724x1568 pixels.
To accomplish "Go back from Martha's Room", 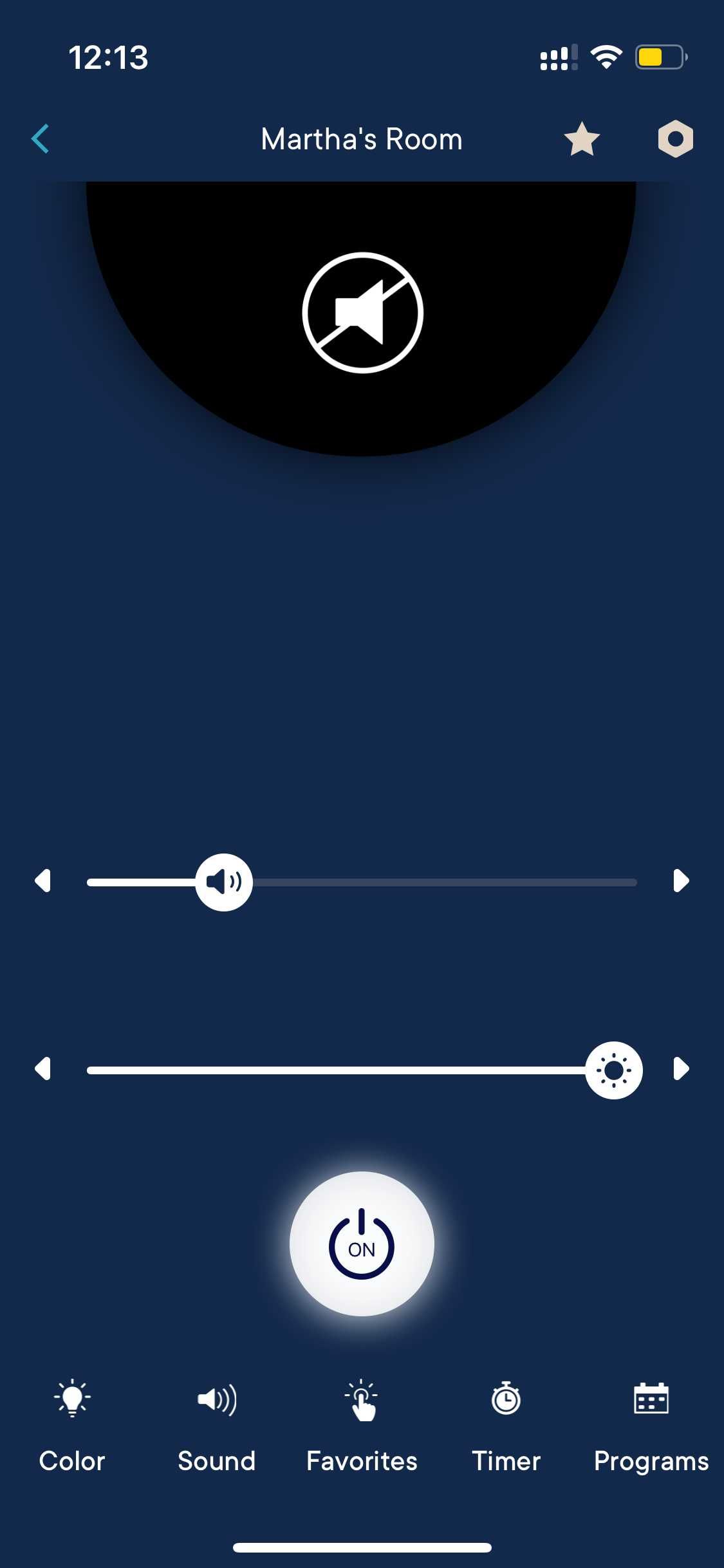I will [41, 138].
